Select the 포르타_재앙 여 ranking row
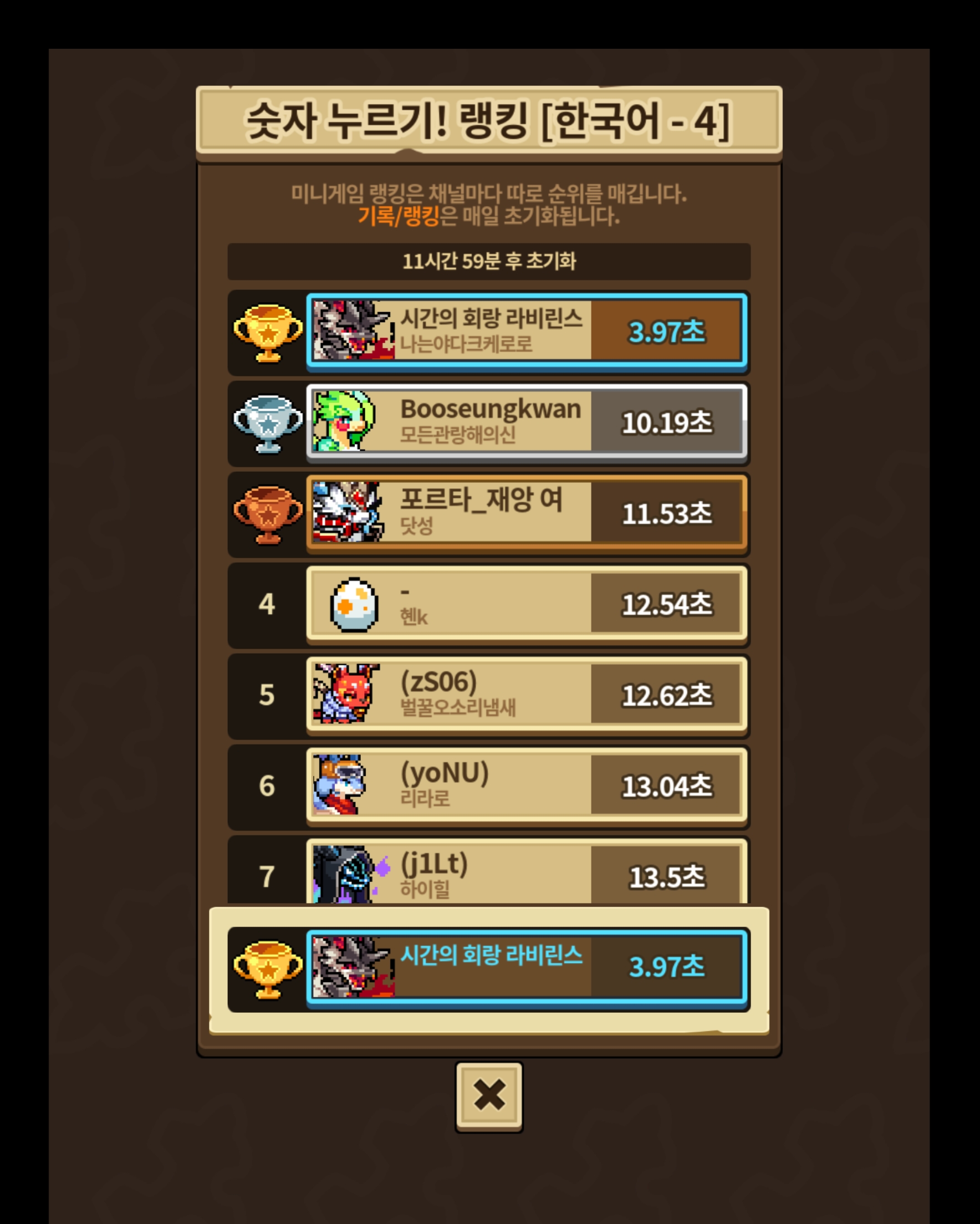Screen dimensions: 980x1224 pos(526,512)
